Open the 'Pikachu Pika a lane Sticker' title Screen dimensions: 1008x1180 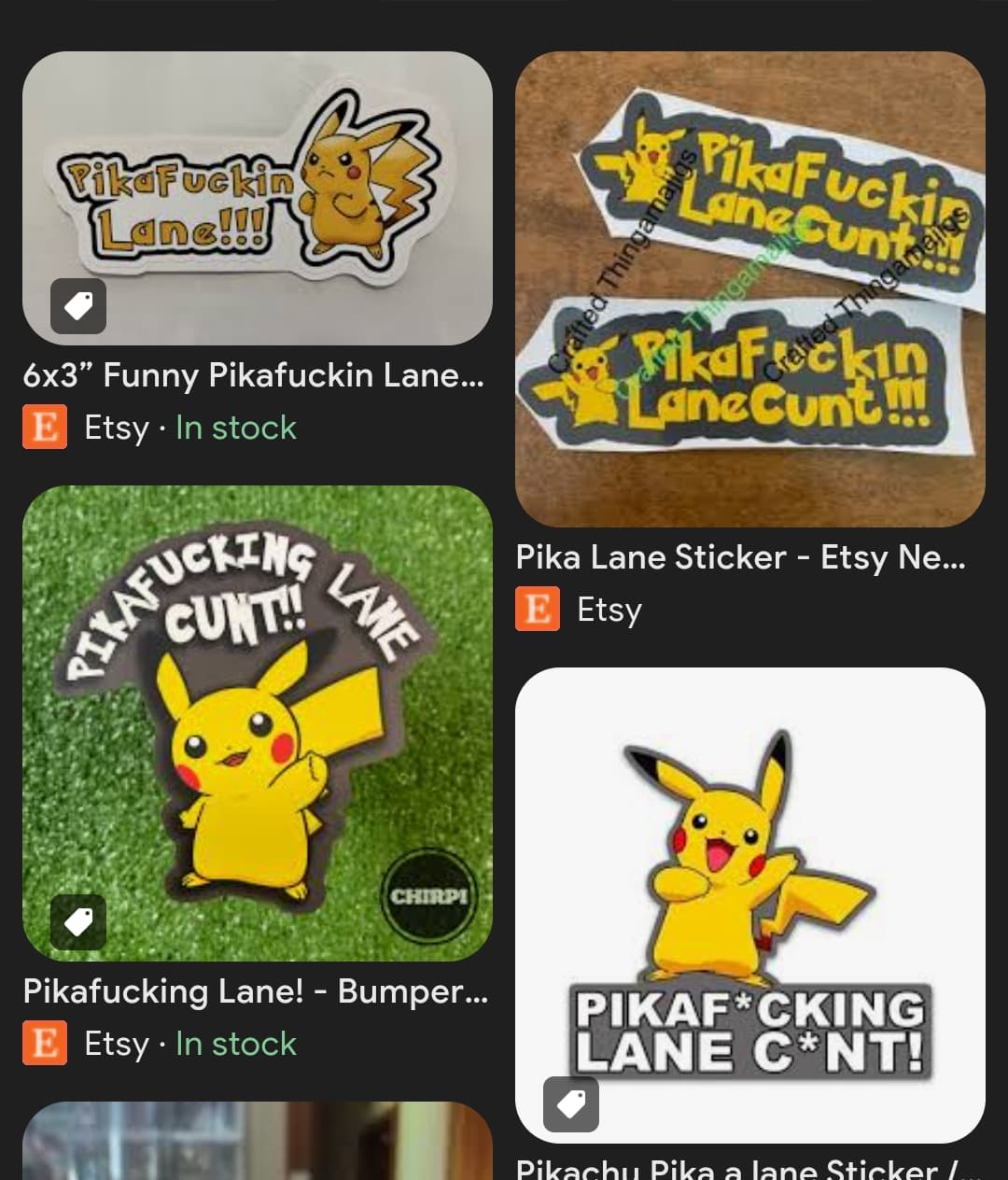pos(747,1169)
